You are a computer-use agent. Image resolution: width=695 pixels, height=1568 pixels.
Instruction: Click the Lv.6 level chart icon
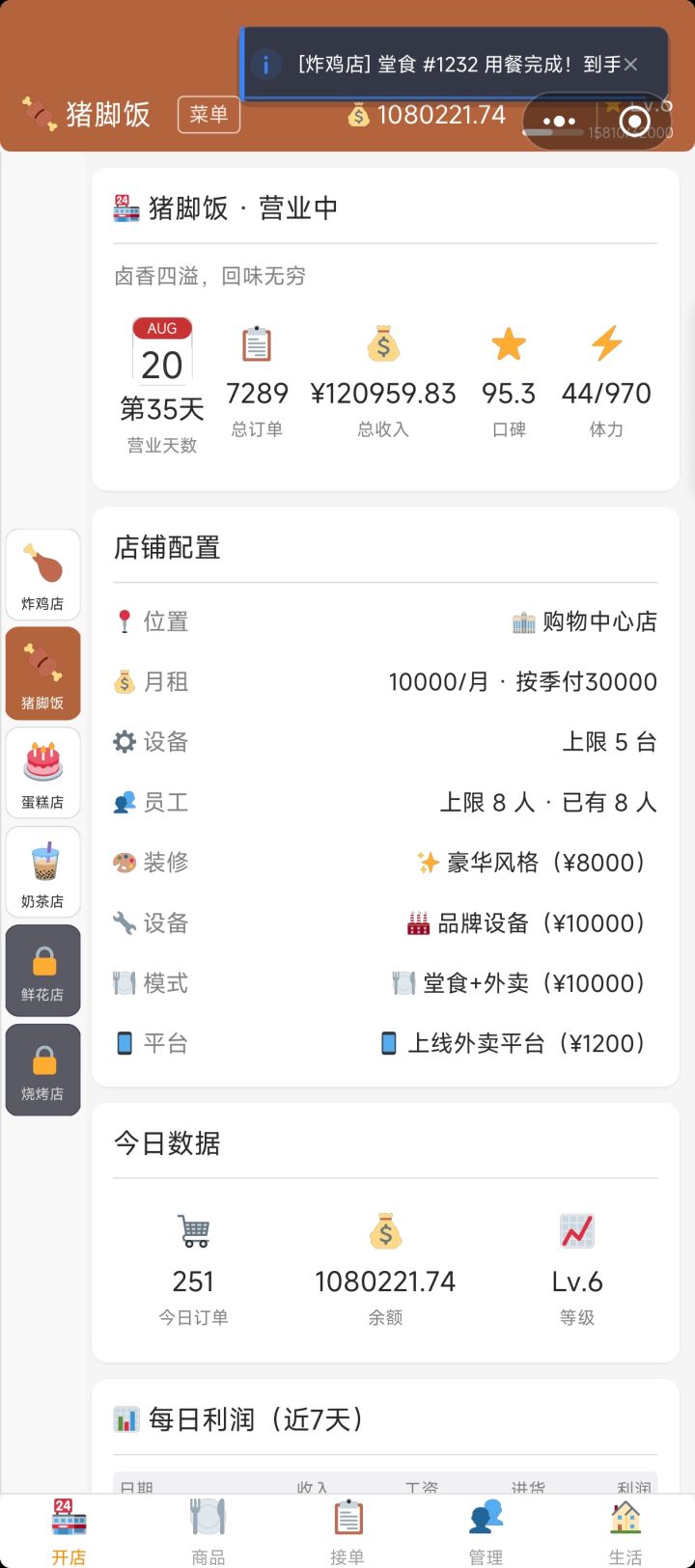576,1230
